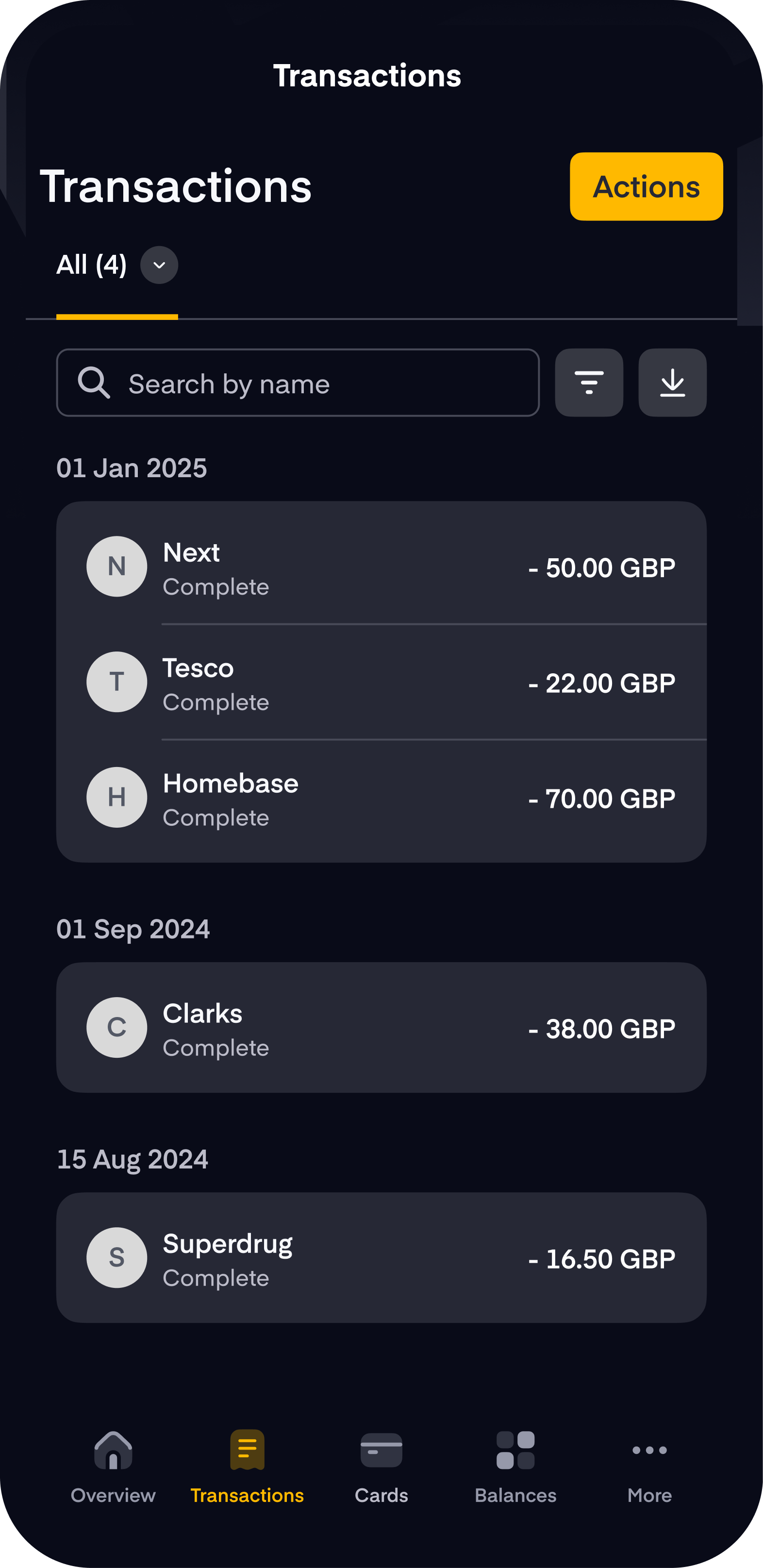Open the filter options icon
The height and width of the screenshot is (1568, 763).
tap(588, 383)
